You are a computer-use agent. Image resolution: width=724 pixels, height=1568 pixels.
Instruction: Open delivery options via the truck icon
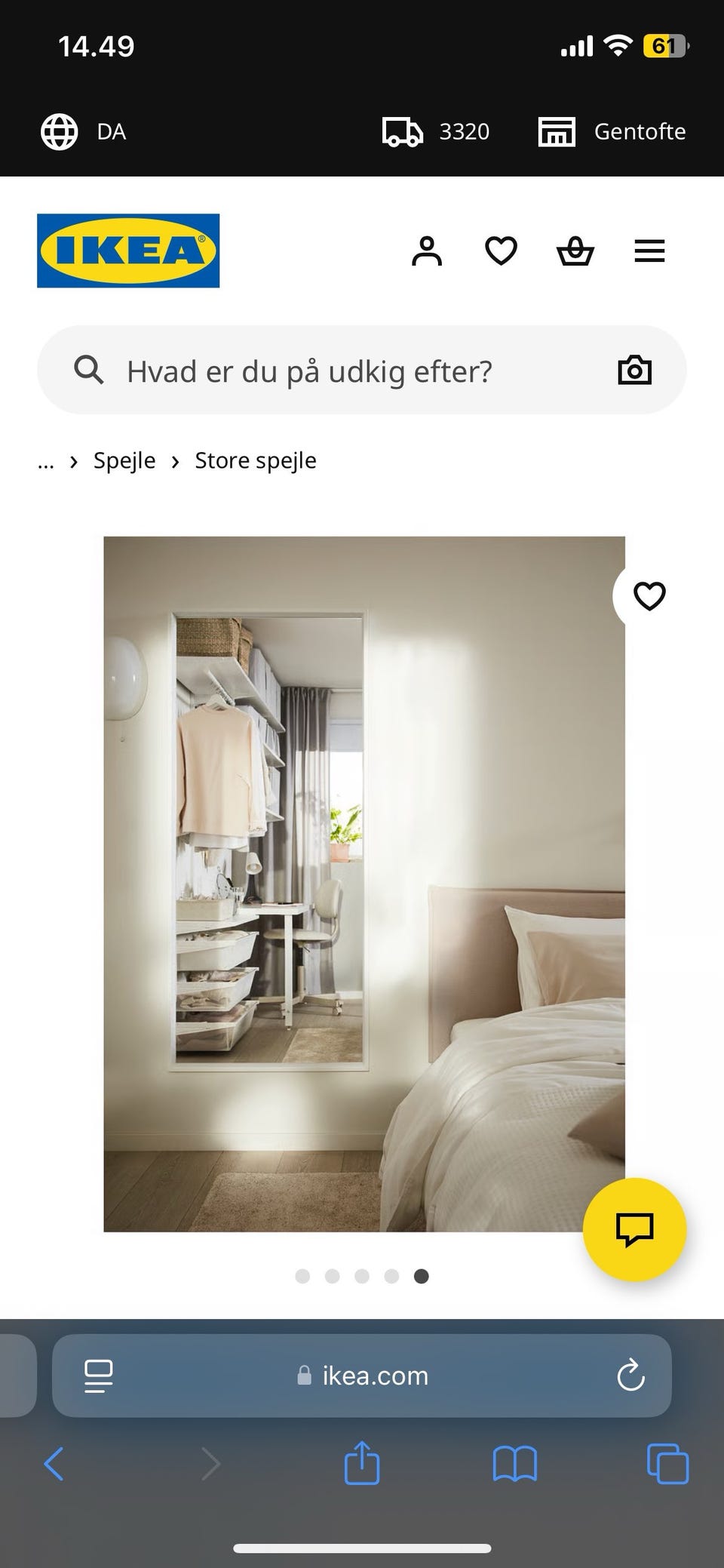(404, 131)
